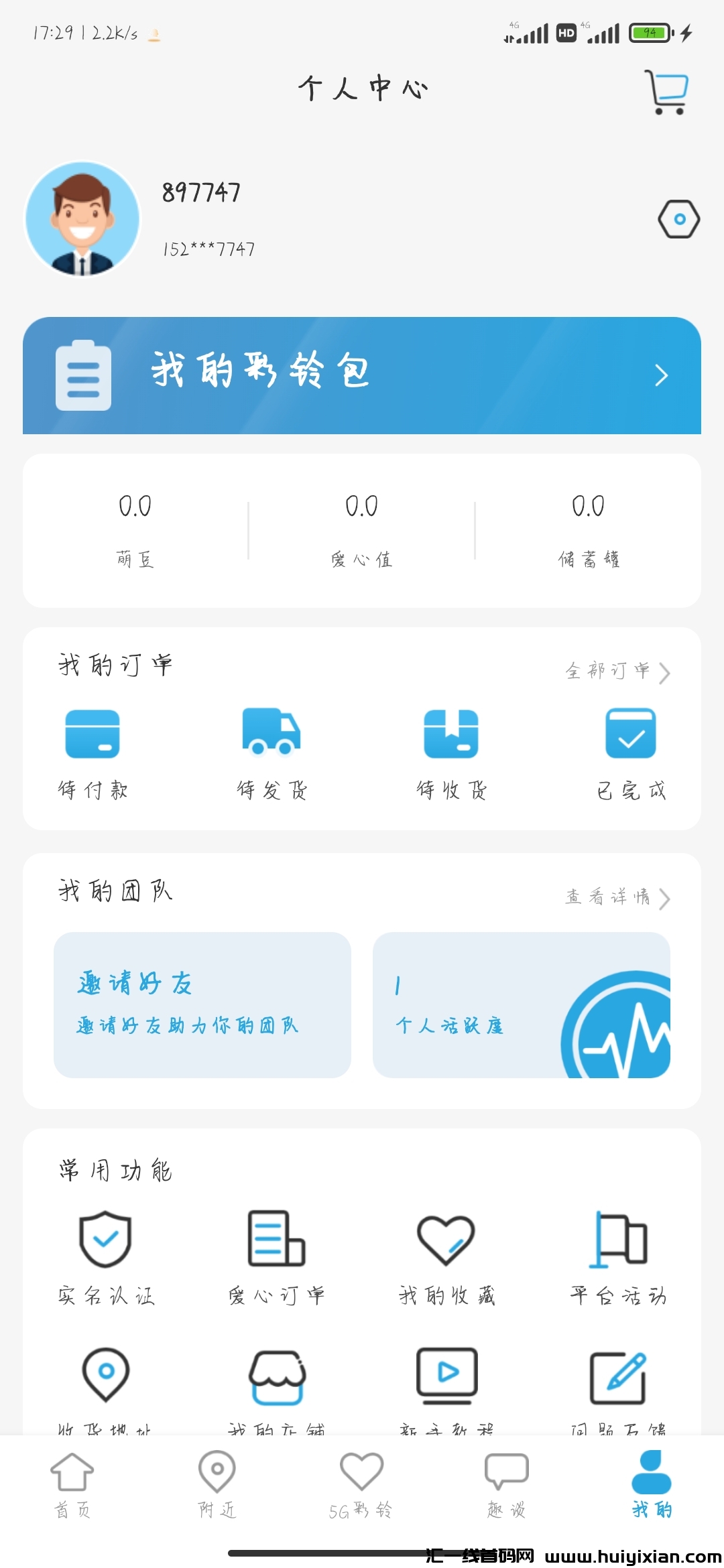
Task: View all orders via 全部订单
Action: pos(617,671)
